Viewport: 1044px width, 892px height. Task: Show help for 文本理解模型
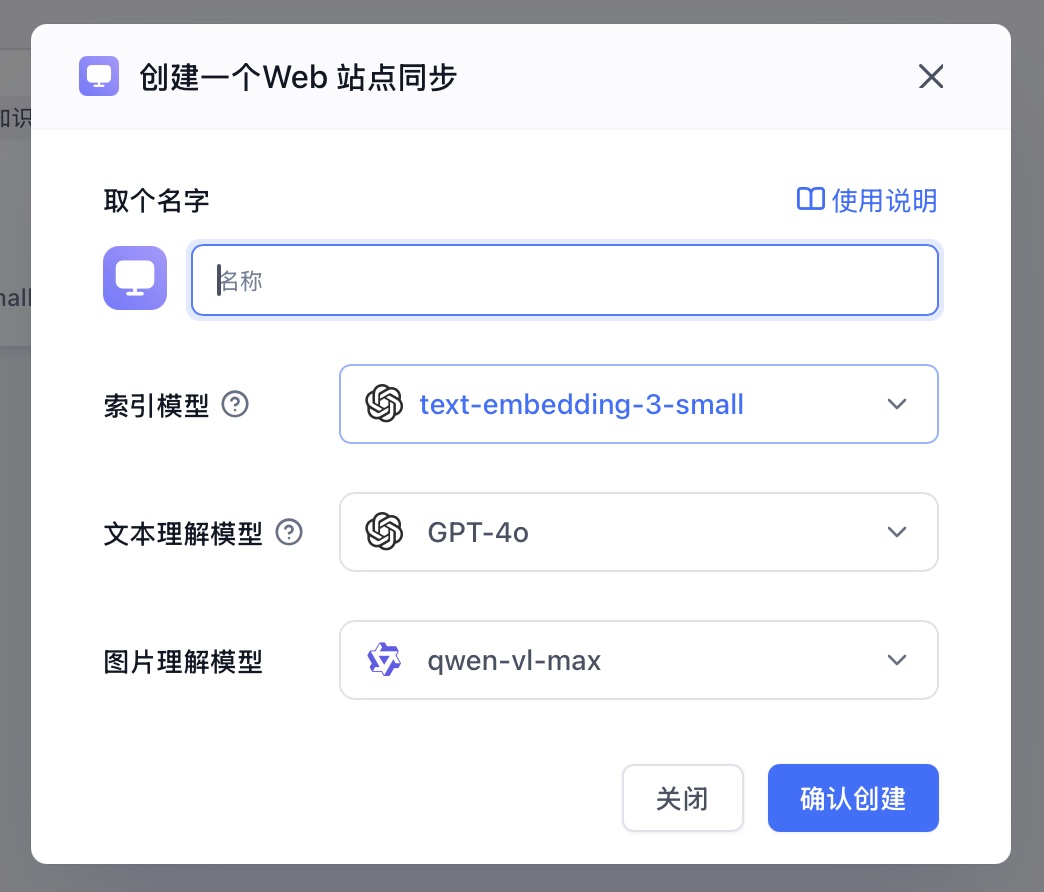289,533
